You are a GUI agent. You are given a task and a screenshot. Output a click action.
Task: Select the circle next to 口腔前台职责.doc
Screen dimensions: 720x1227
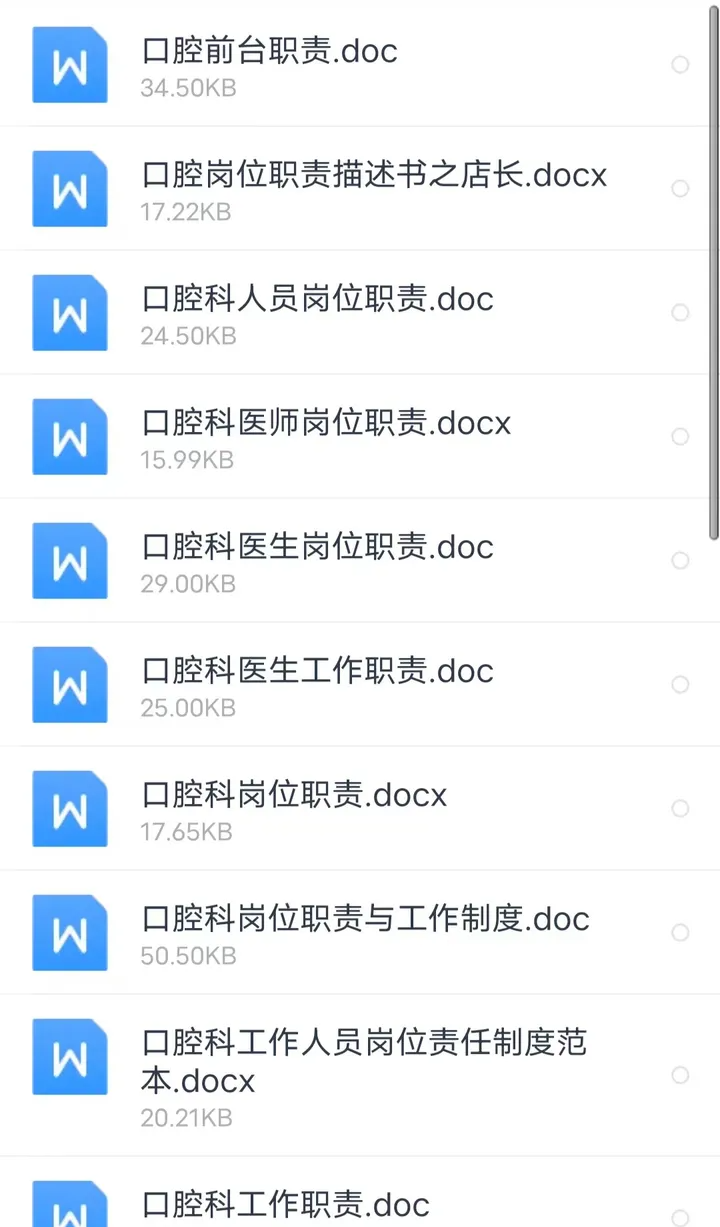point(680,65)
